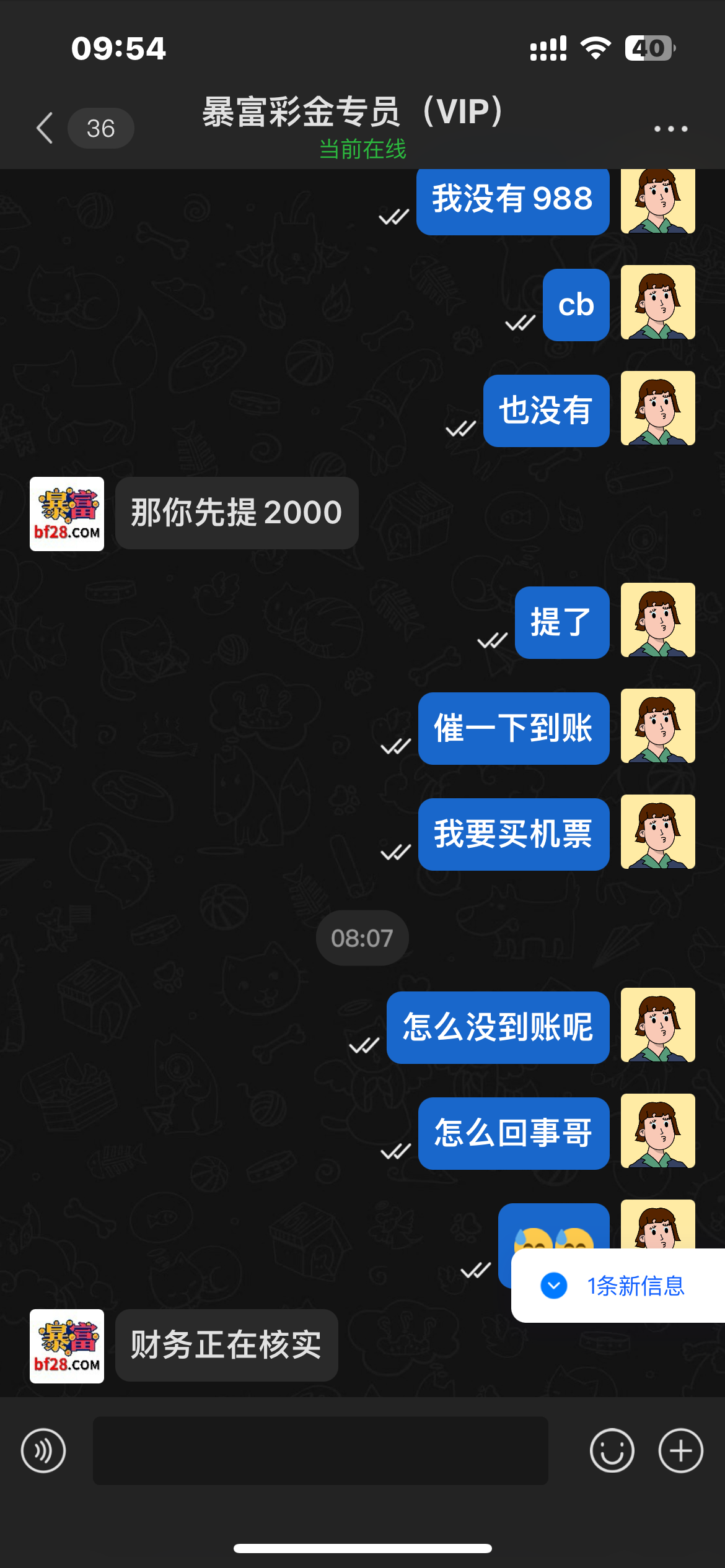Open the three-dot more options menu

click(670, 129)
